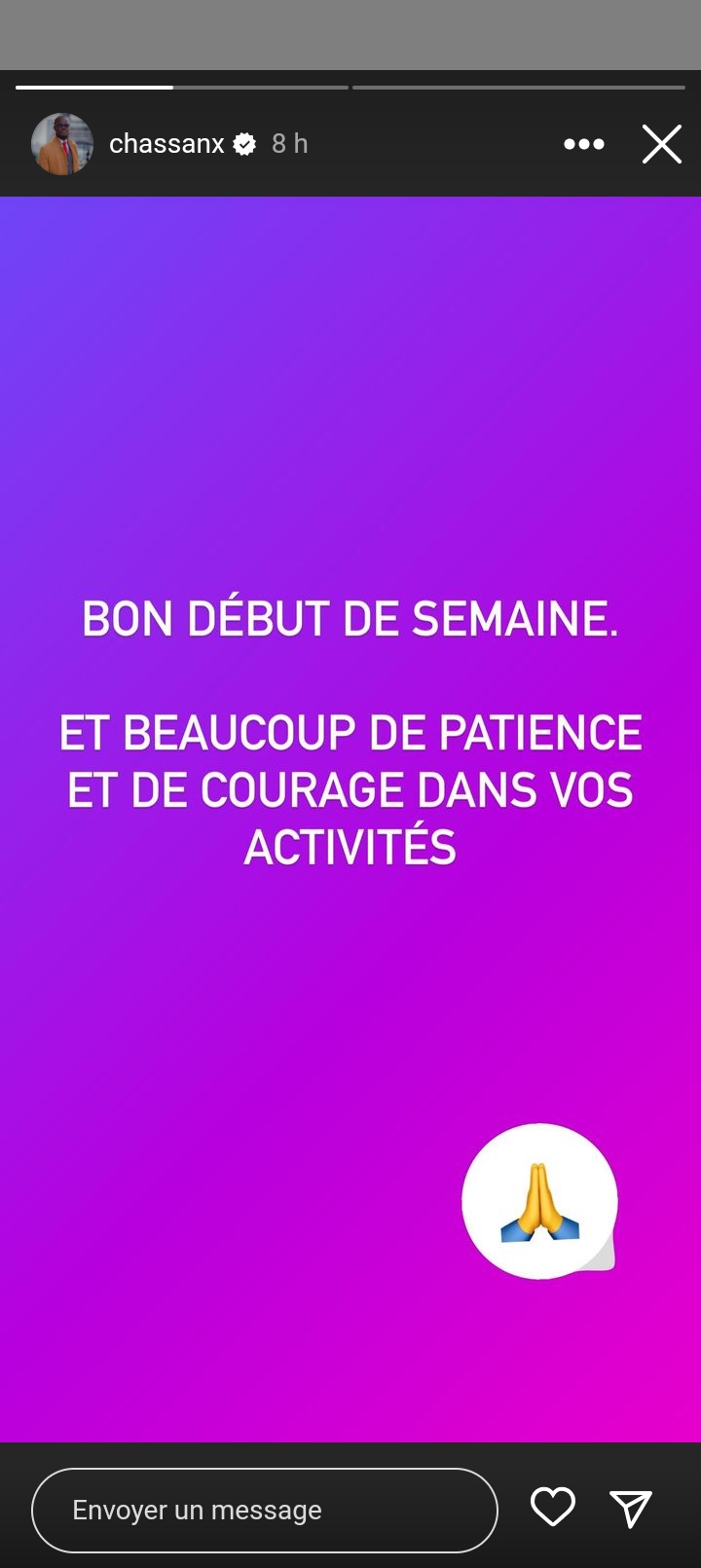
Task: Close the story viewer
Action: coord(662,144)
